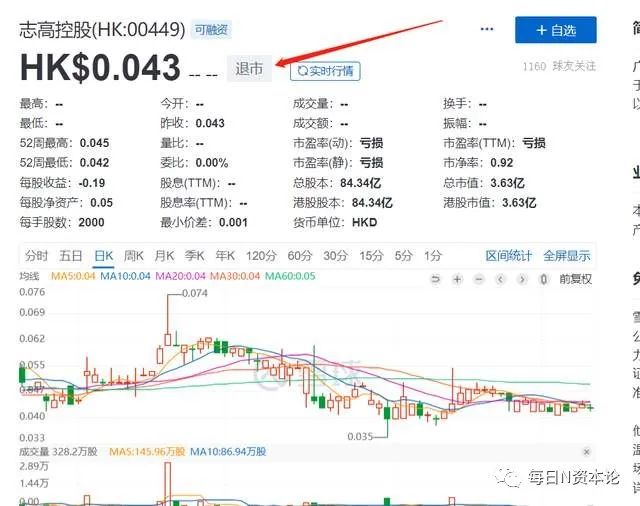This screenshot has height=506, width=640.
Task: Show the 月K chart
Action: click(164, 256)
